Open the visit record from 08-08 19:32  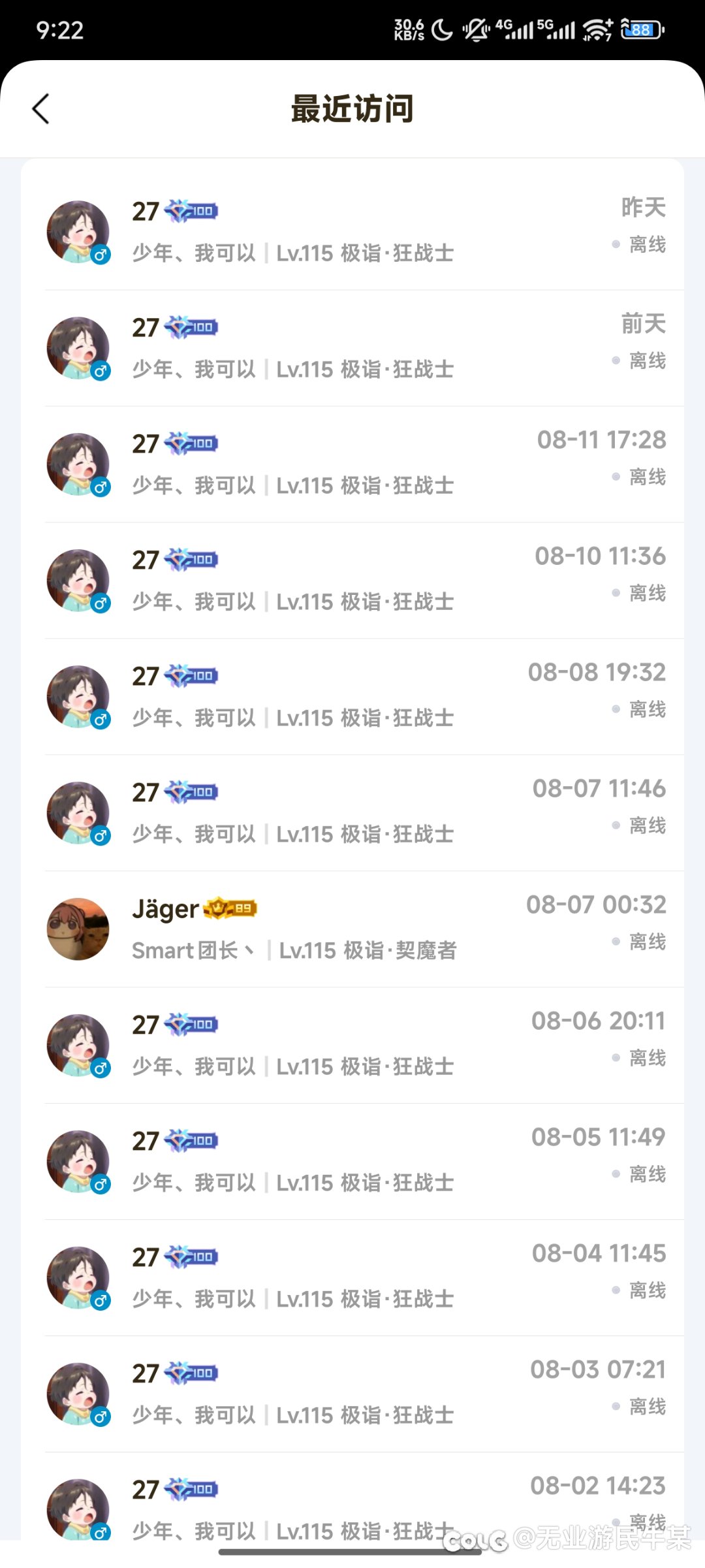(352, 697)
